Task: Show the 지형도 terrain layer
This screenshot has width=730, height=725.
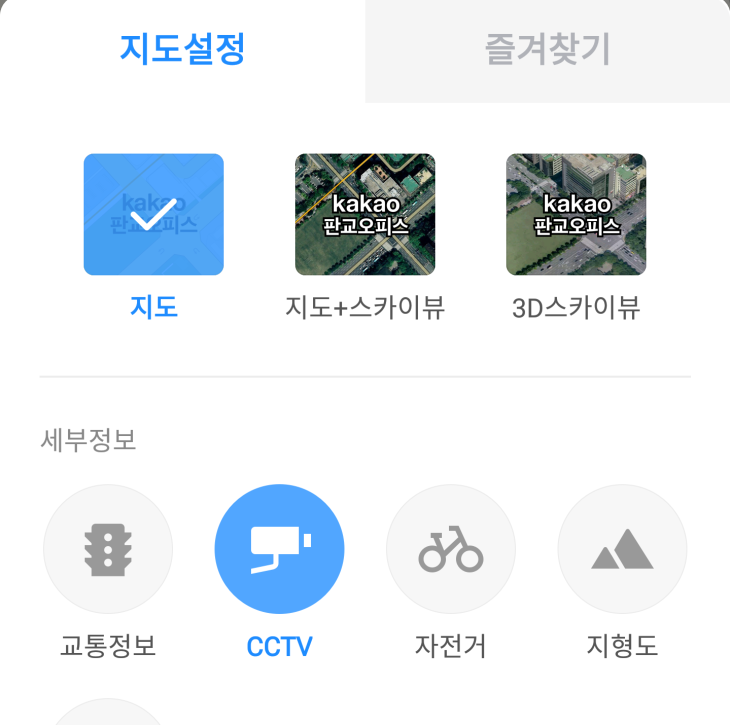Action: [x=622, y=549]
